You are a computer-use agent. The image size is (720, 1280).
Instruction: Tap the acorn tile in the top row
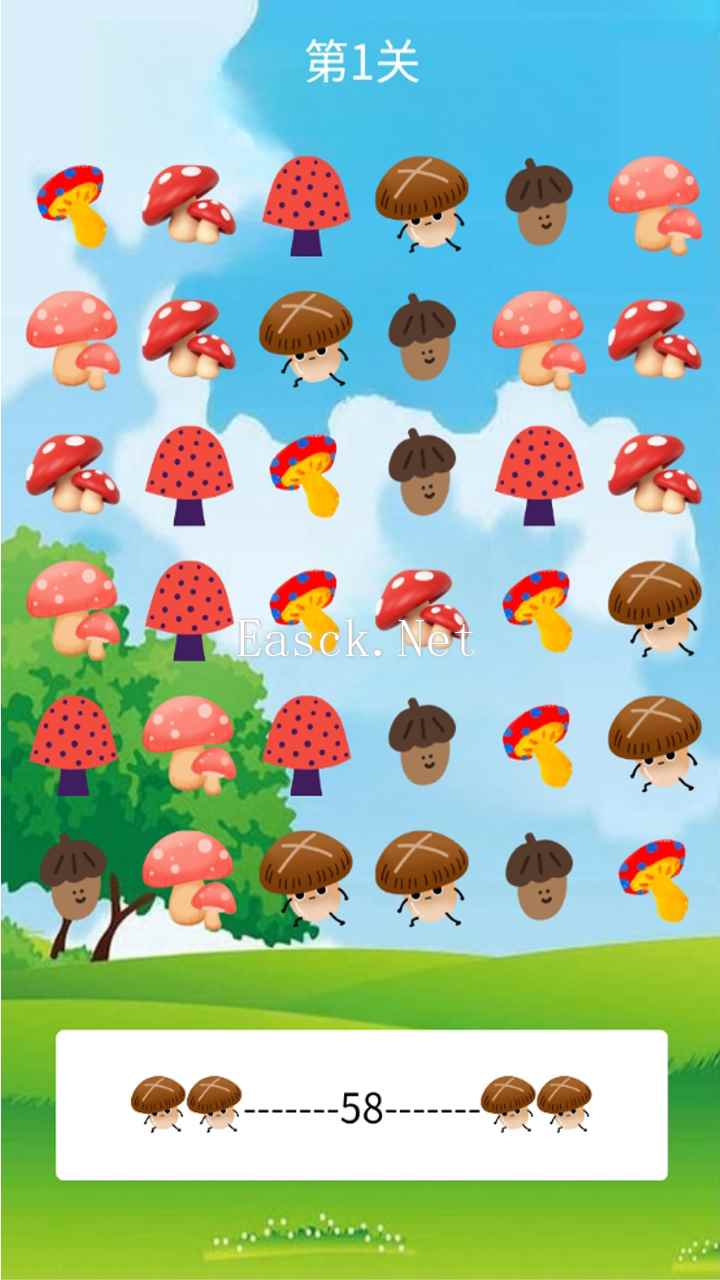pyautogui.click(x=538, y=202)
